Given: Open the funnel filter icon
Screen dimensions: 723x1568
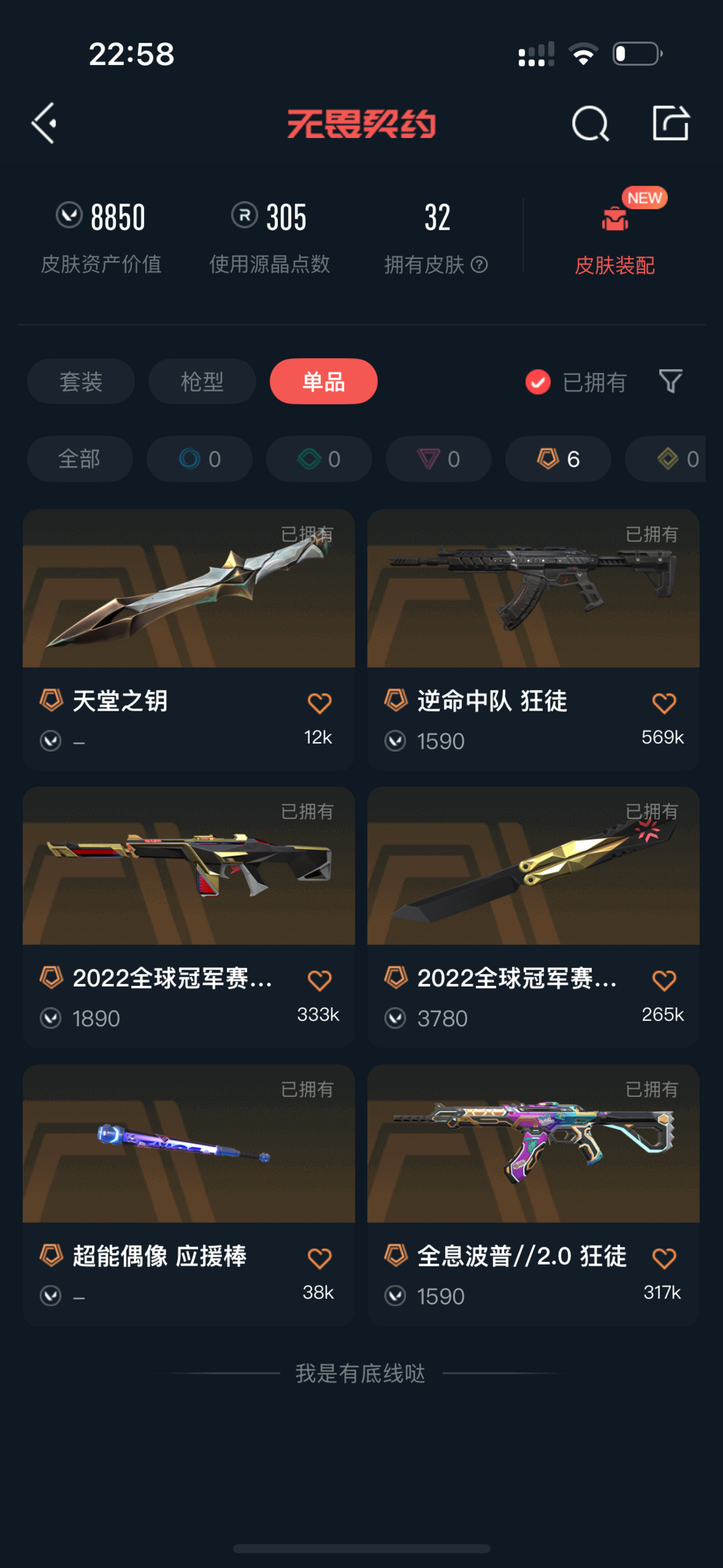Looking at the screenshot, I should (670, 381).
